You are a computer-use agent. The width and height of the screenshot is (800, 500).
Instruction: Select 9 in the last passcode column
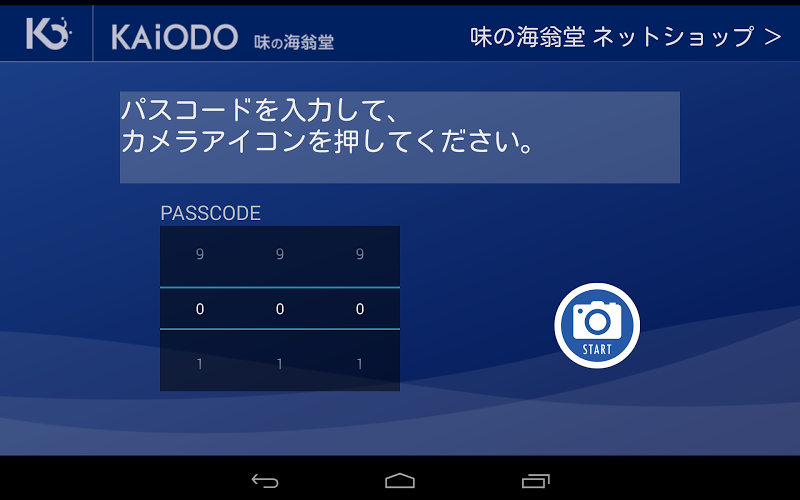360,255
